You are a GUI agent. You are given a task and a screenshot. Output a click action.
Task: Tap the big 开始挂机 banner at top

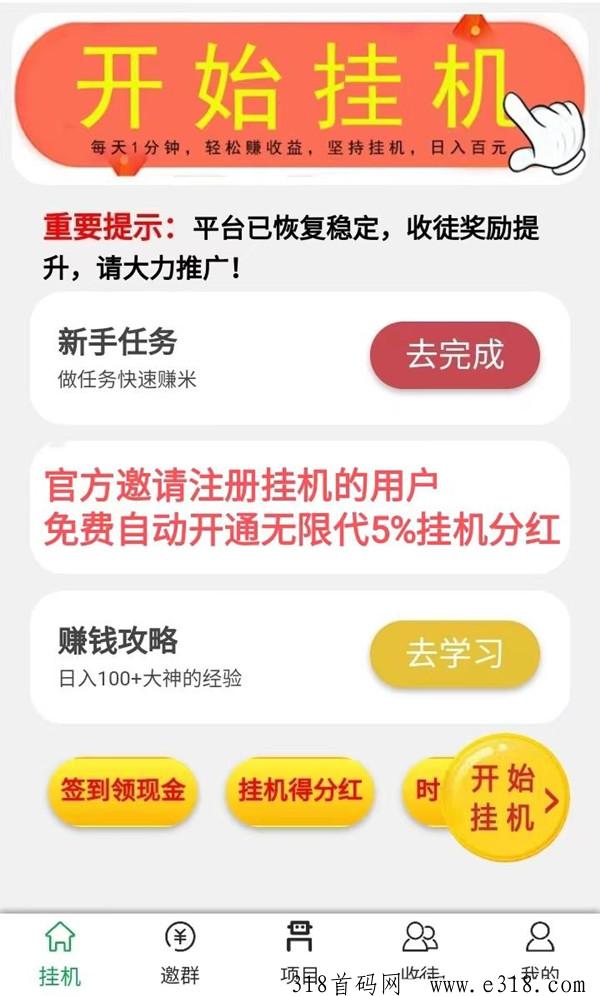tap(300, 95)
